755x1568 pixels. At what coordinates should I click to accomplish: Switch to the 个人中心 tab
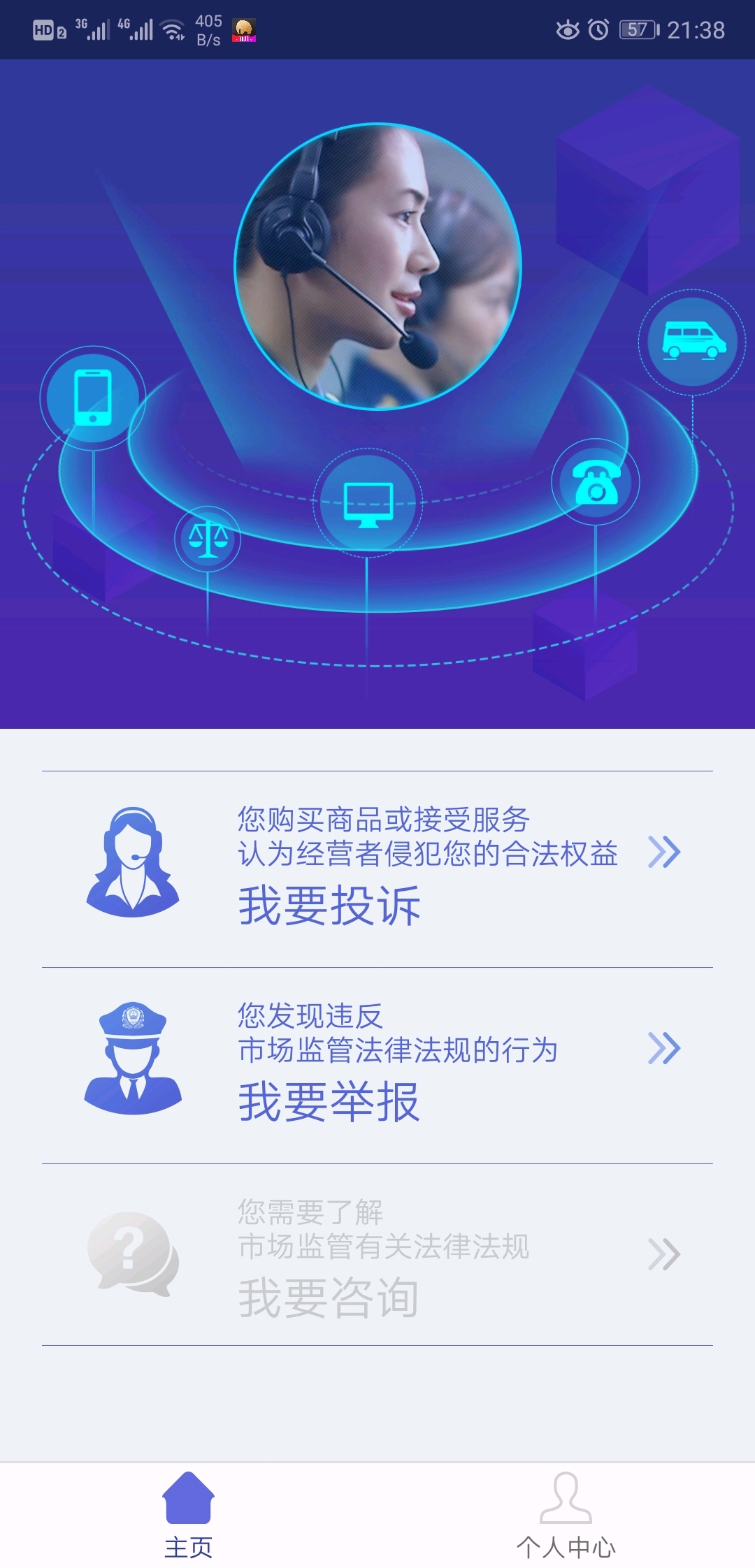566,1516
